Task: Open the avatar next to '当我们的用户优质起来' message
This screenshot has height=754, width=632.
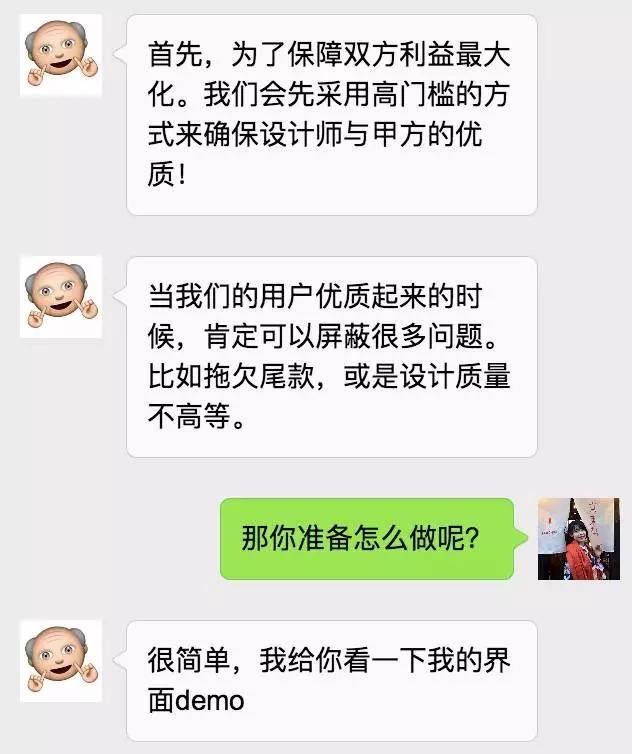Action: click(61, 297)
